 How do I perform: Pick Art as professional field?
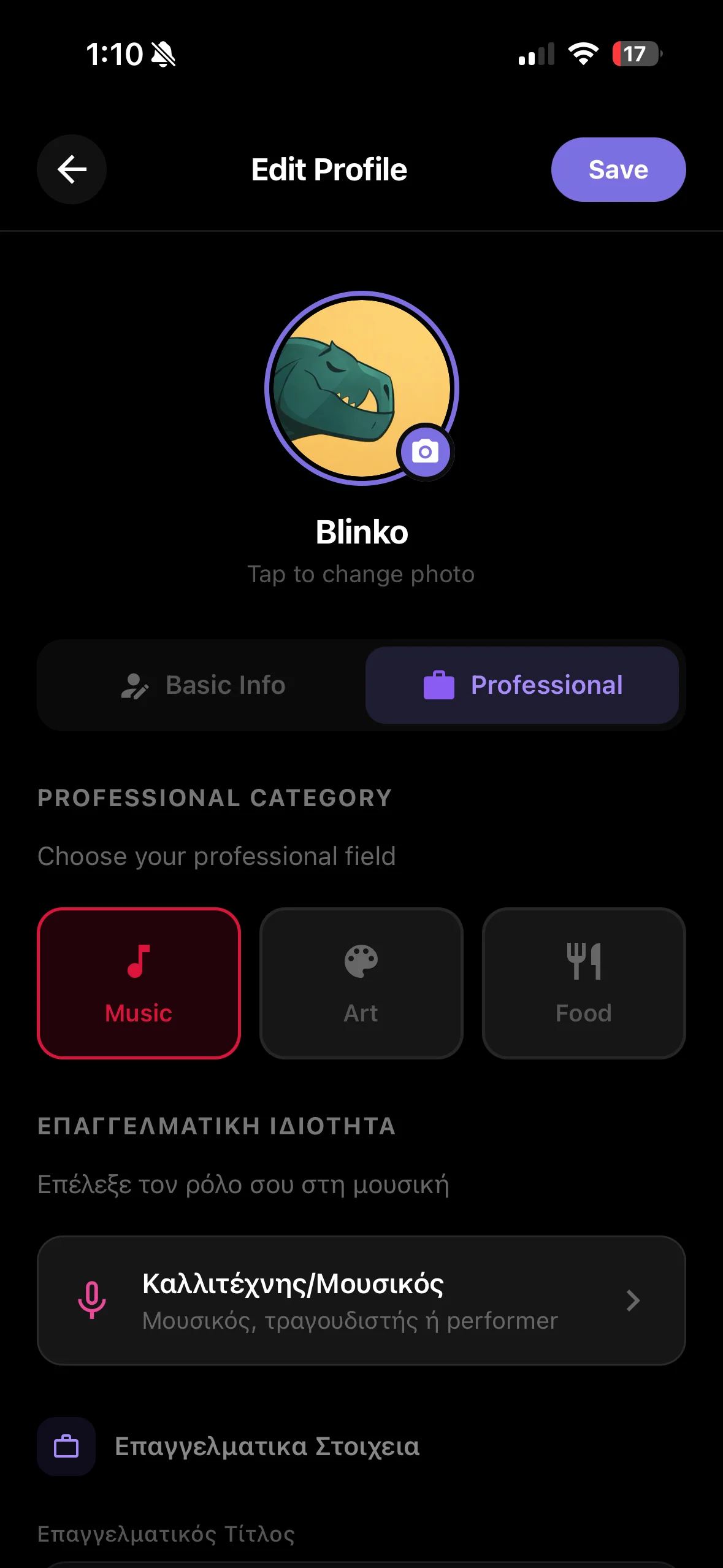pyautogui.click(x=361, y=983)
